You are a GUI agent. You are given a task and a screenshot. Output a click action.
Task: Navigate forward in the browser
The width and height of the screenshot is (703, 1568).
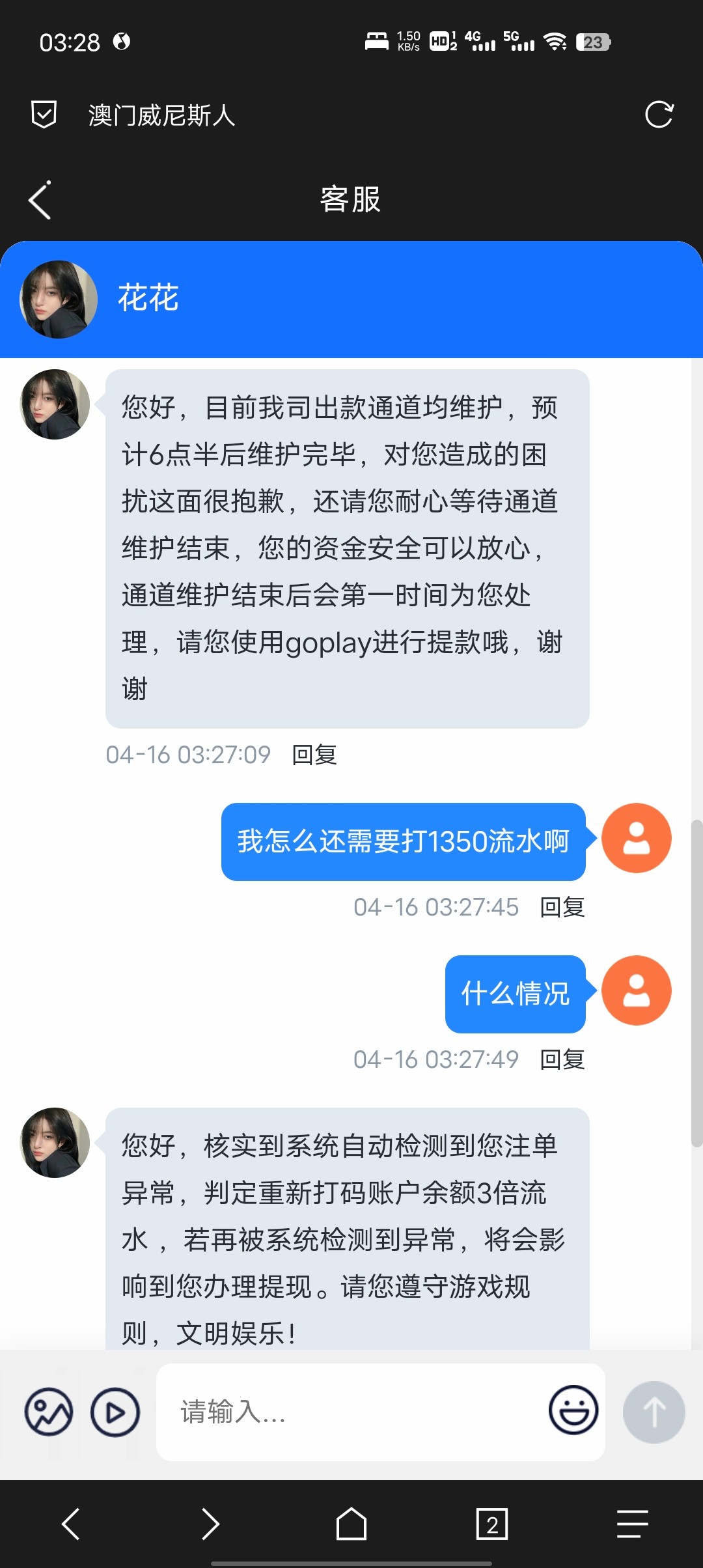click(x=211, y=1524)
